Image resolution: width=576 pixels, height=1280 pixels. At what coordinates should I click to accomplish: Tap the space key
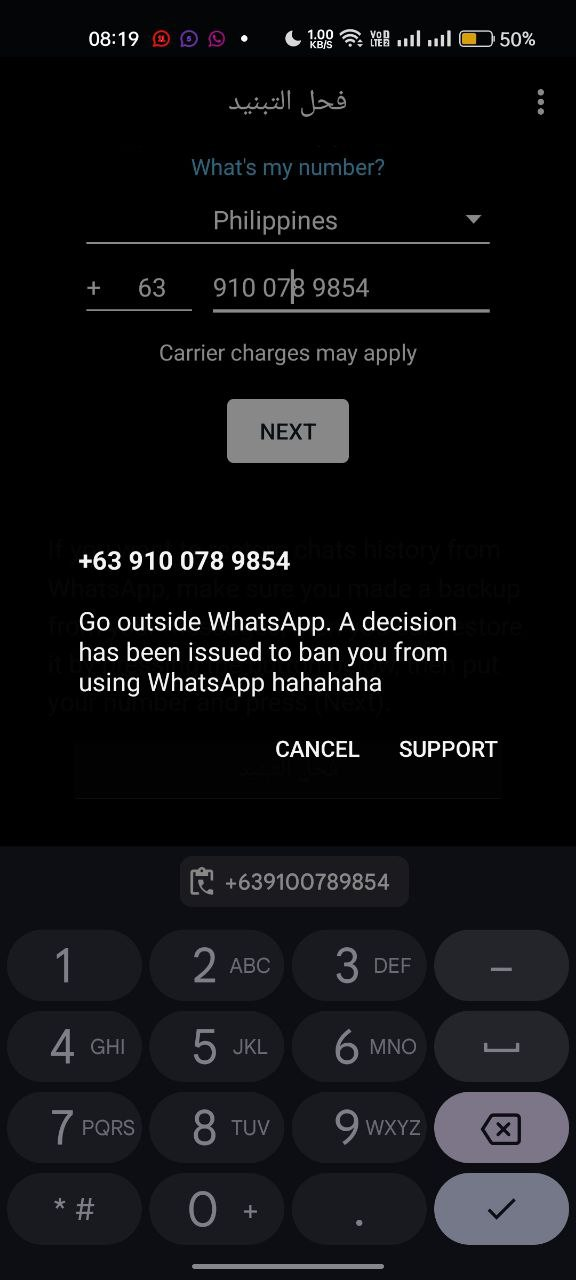(x=501, y=1047)
